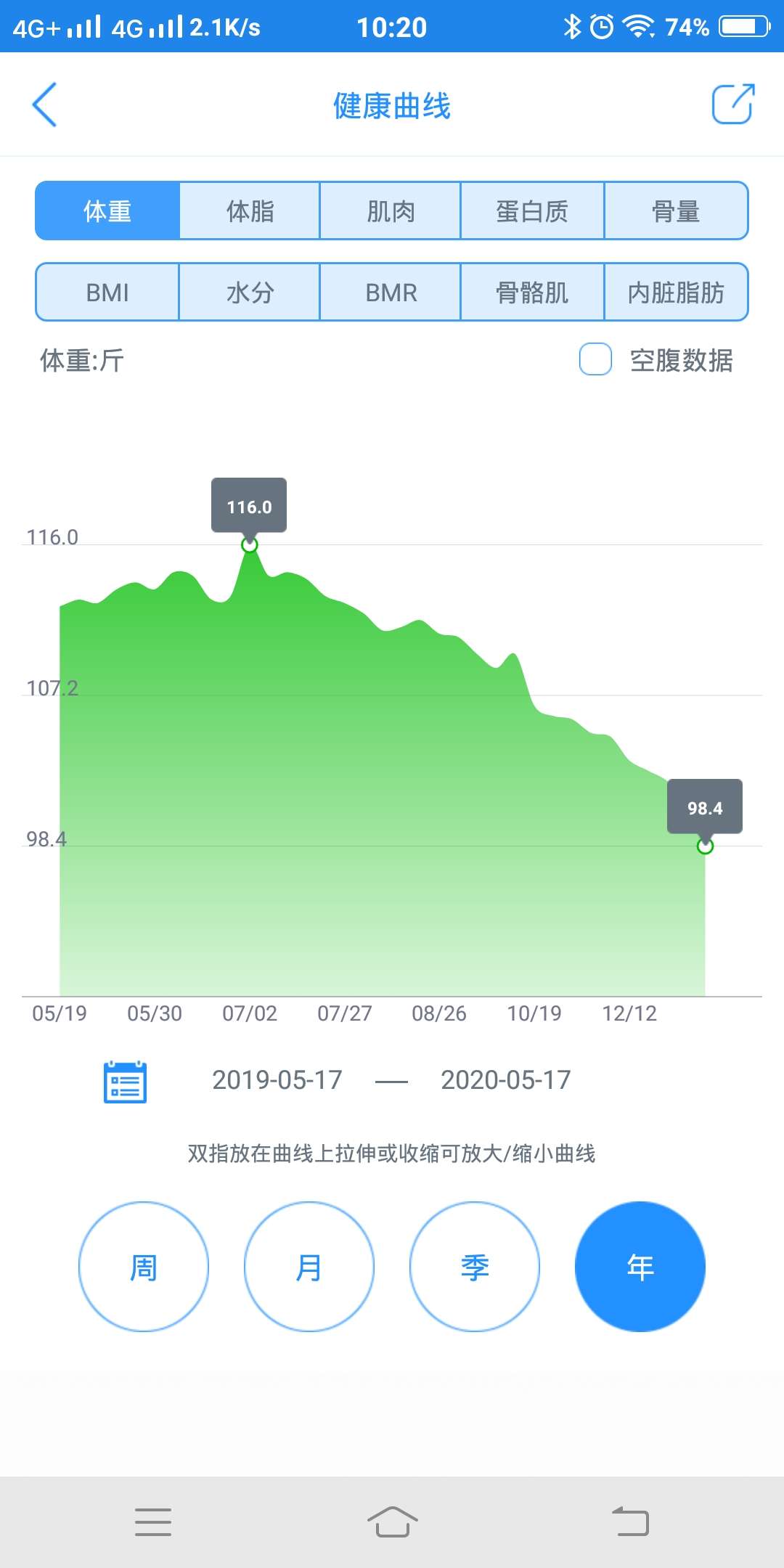
Task: Switch to the 骨量 tab
Action: click(x=675, y=211)
